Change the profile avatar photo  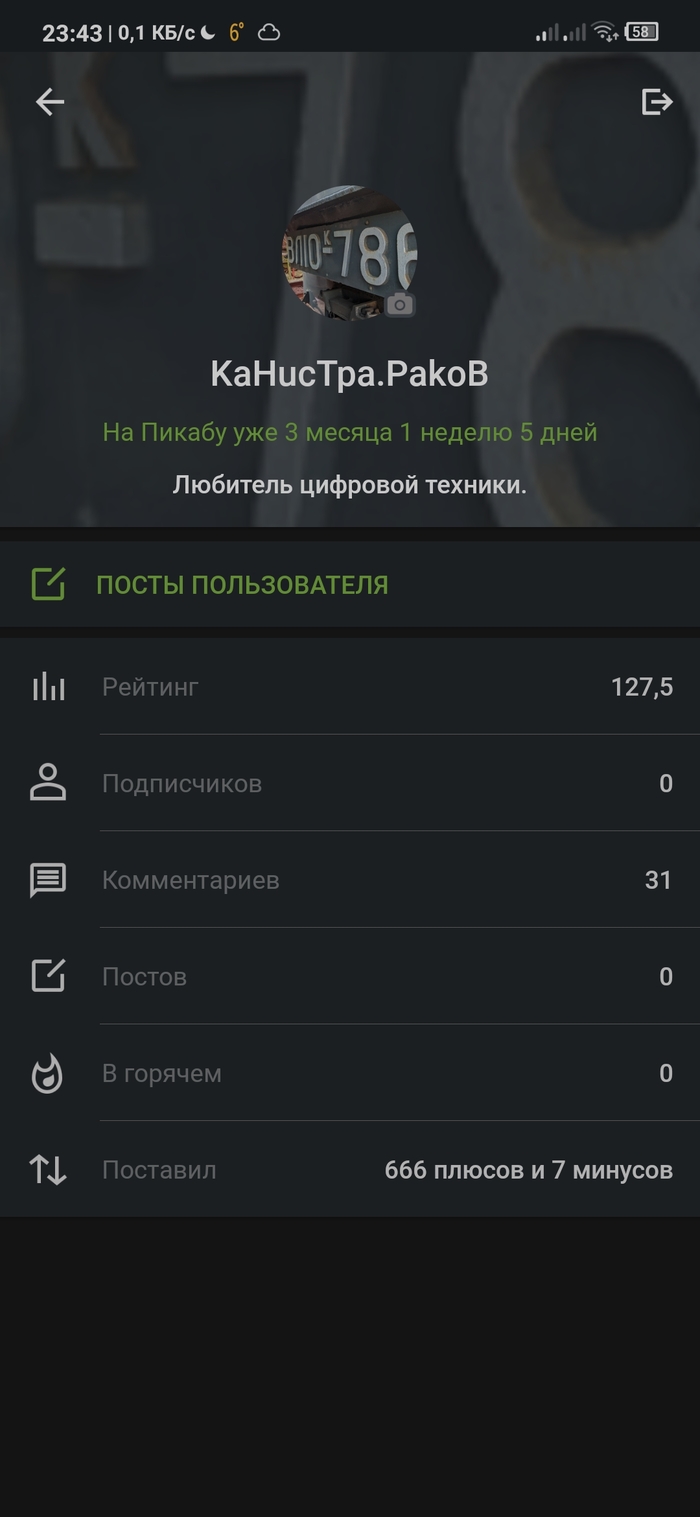pos(399,304)
